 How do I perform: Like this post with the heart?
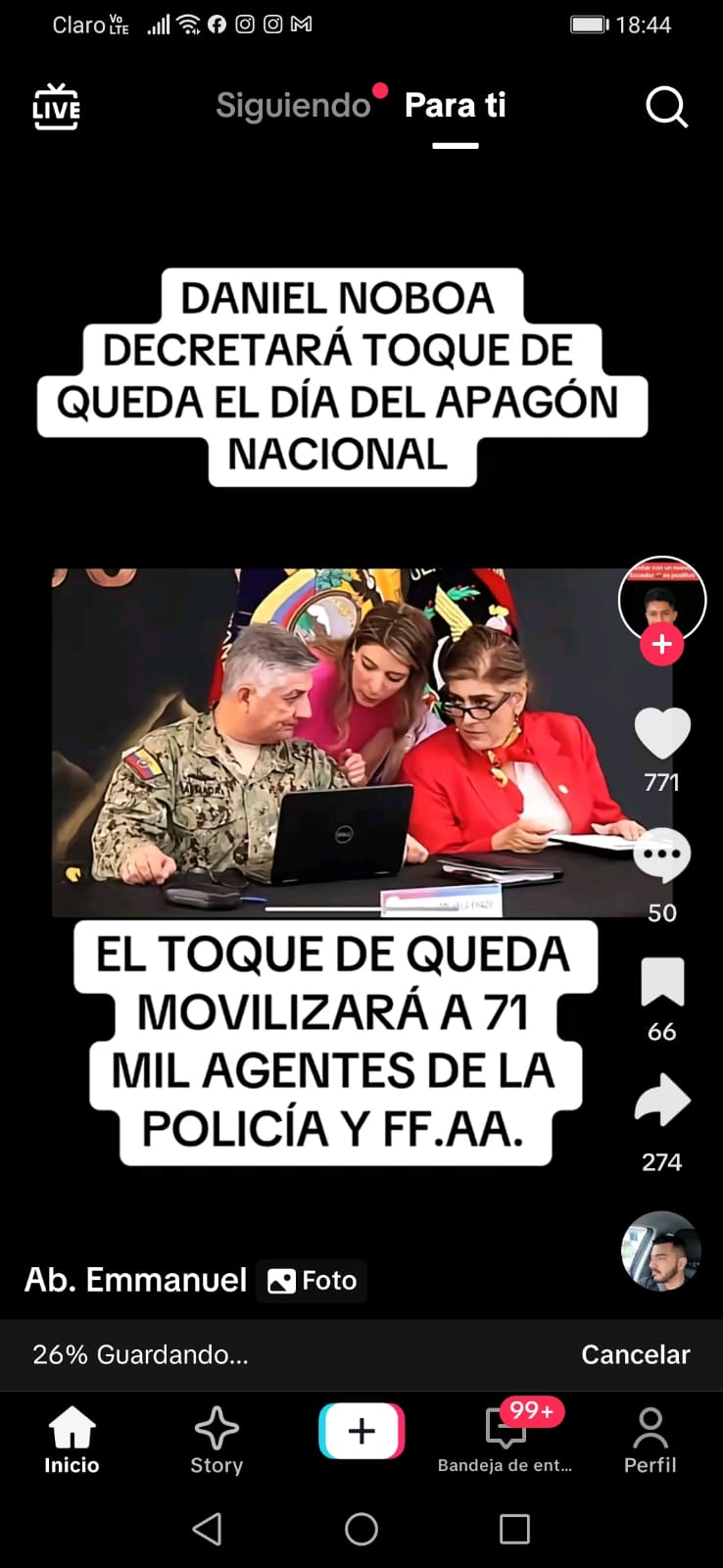point(662,733)
